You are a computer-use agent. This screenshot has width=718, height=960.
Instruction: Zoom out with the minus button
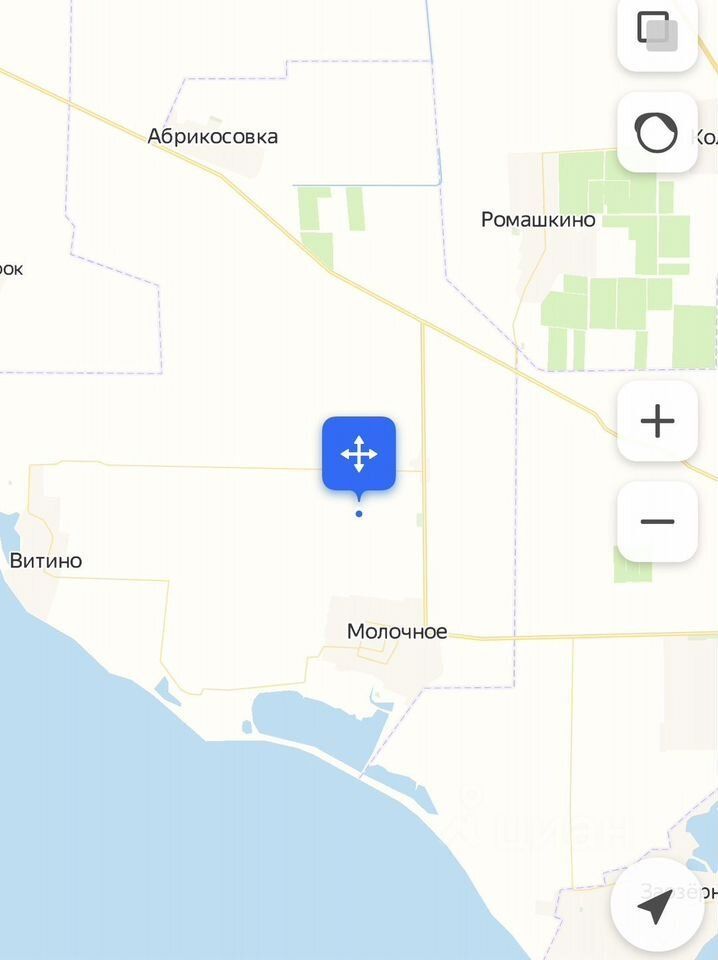tap(657, 521)
